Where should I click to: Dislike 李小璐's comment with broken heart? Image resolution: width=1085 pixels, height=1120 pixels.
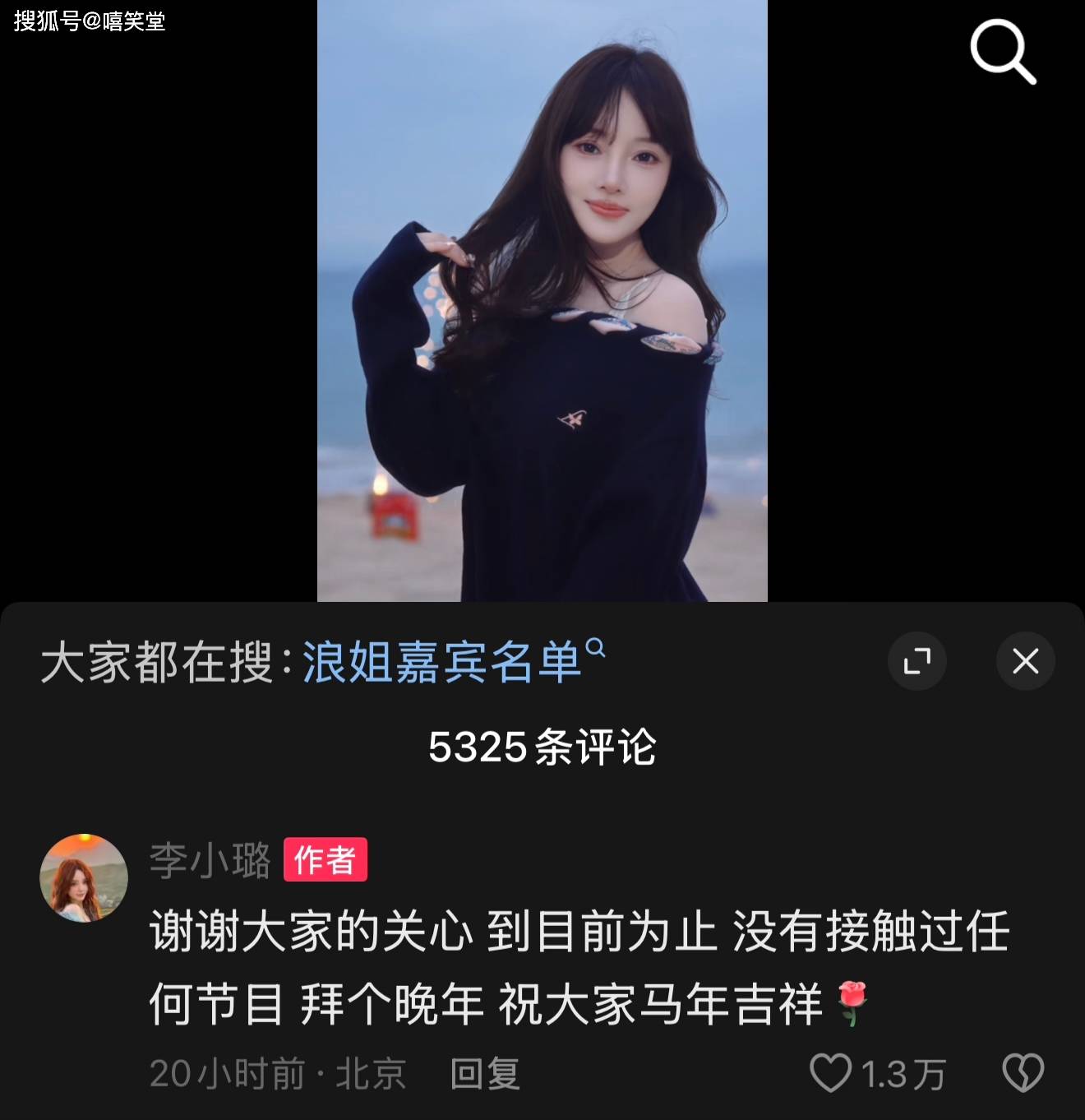point(1023,1073)
